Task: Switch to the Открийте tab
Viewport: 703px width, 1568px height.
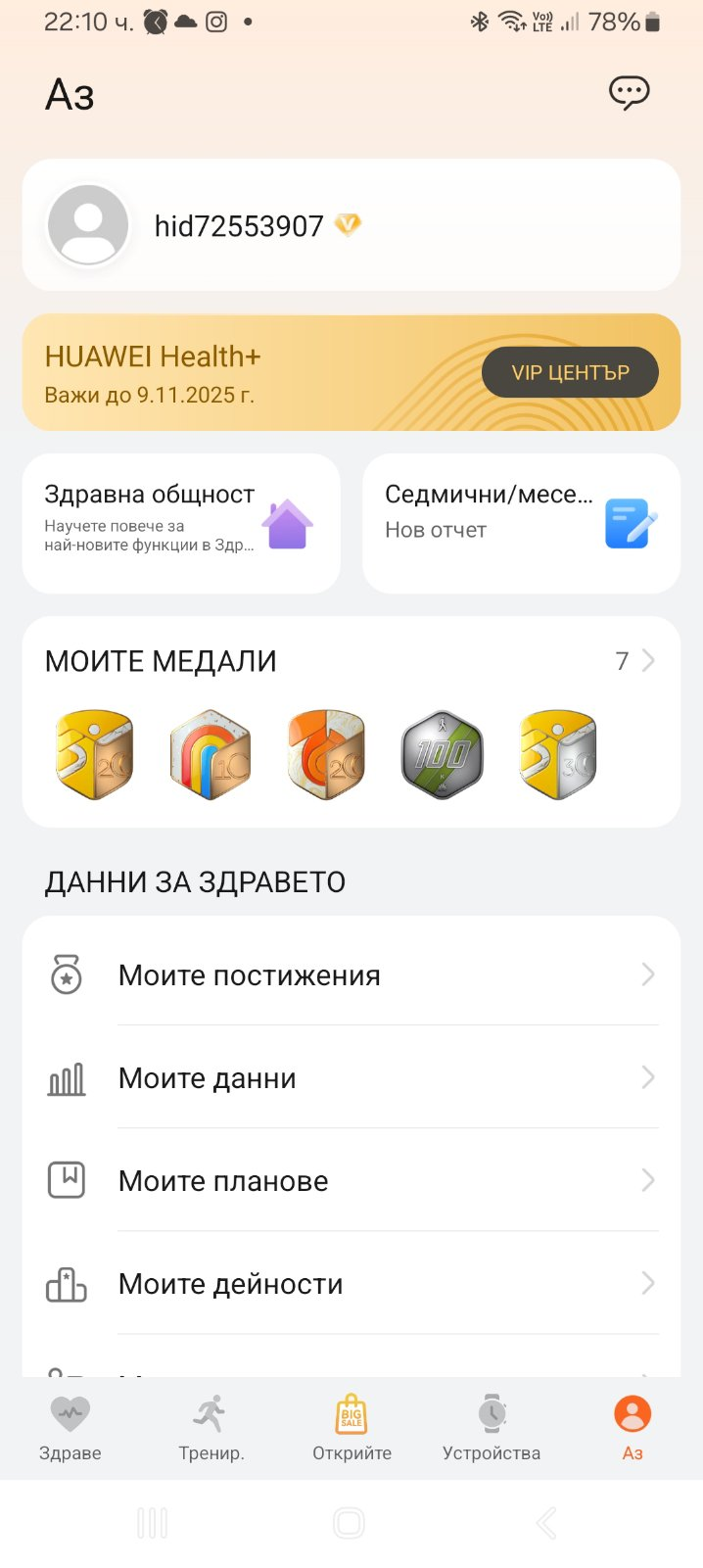Action: pyautogui.click(x=351, y=1428)
